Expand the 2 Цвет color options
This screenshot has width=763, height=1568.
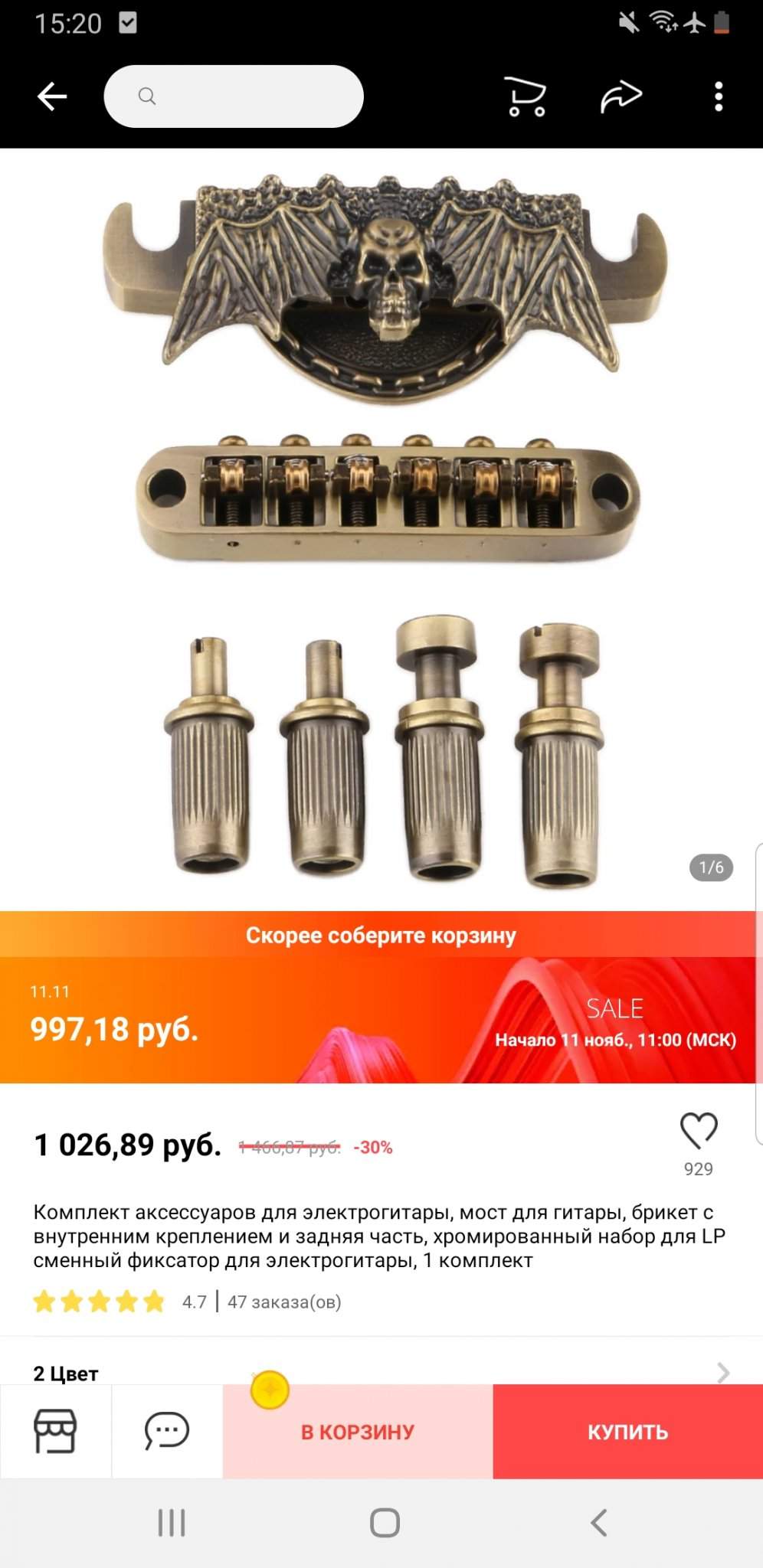(x=381, y=1372)
